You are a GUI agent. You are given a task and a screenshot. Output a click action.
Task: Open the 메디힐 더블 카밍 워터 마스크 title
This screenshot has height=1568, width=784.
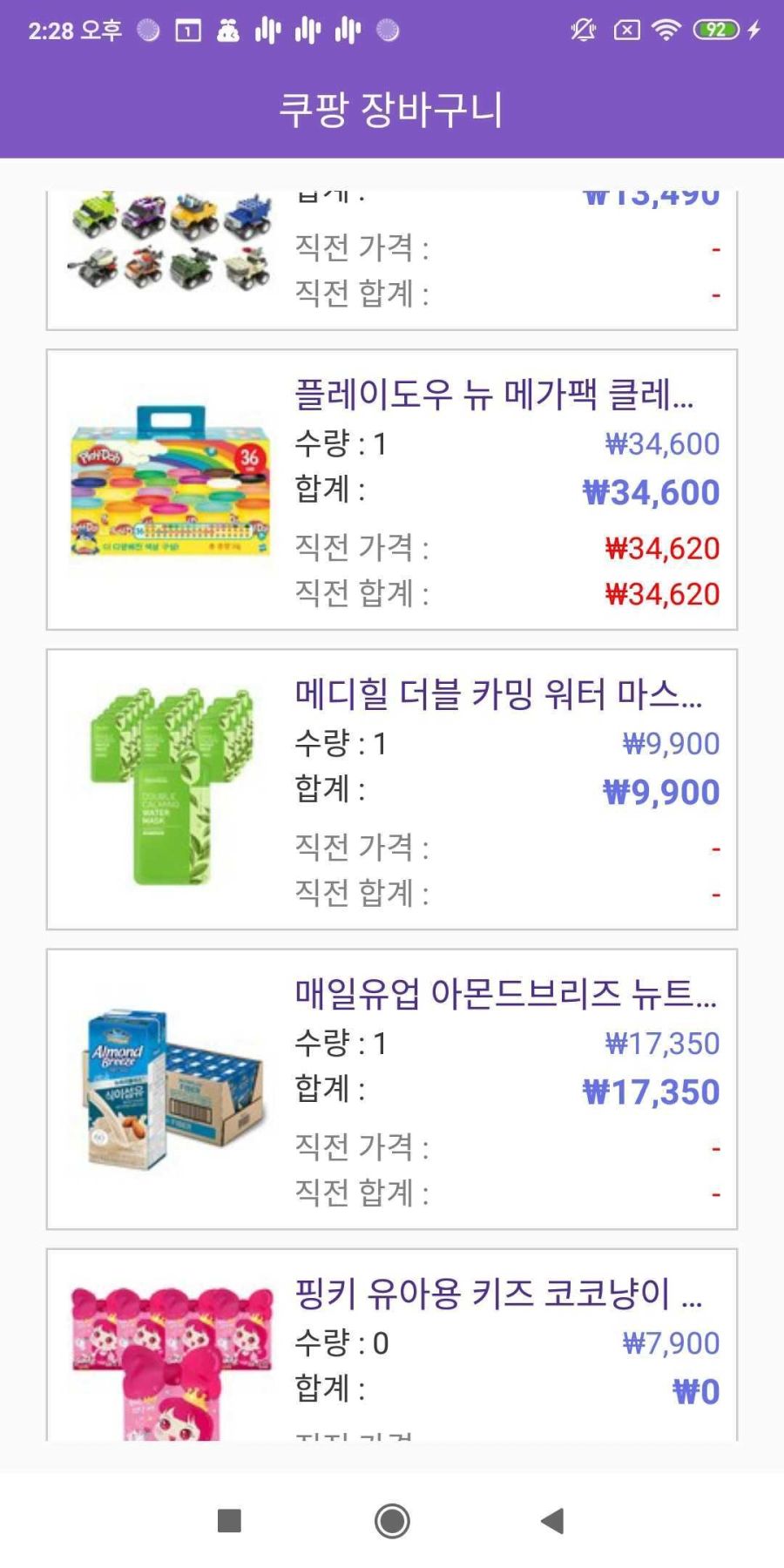(501, 695)
